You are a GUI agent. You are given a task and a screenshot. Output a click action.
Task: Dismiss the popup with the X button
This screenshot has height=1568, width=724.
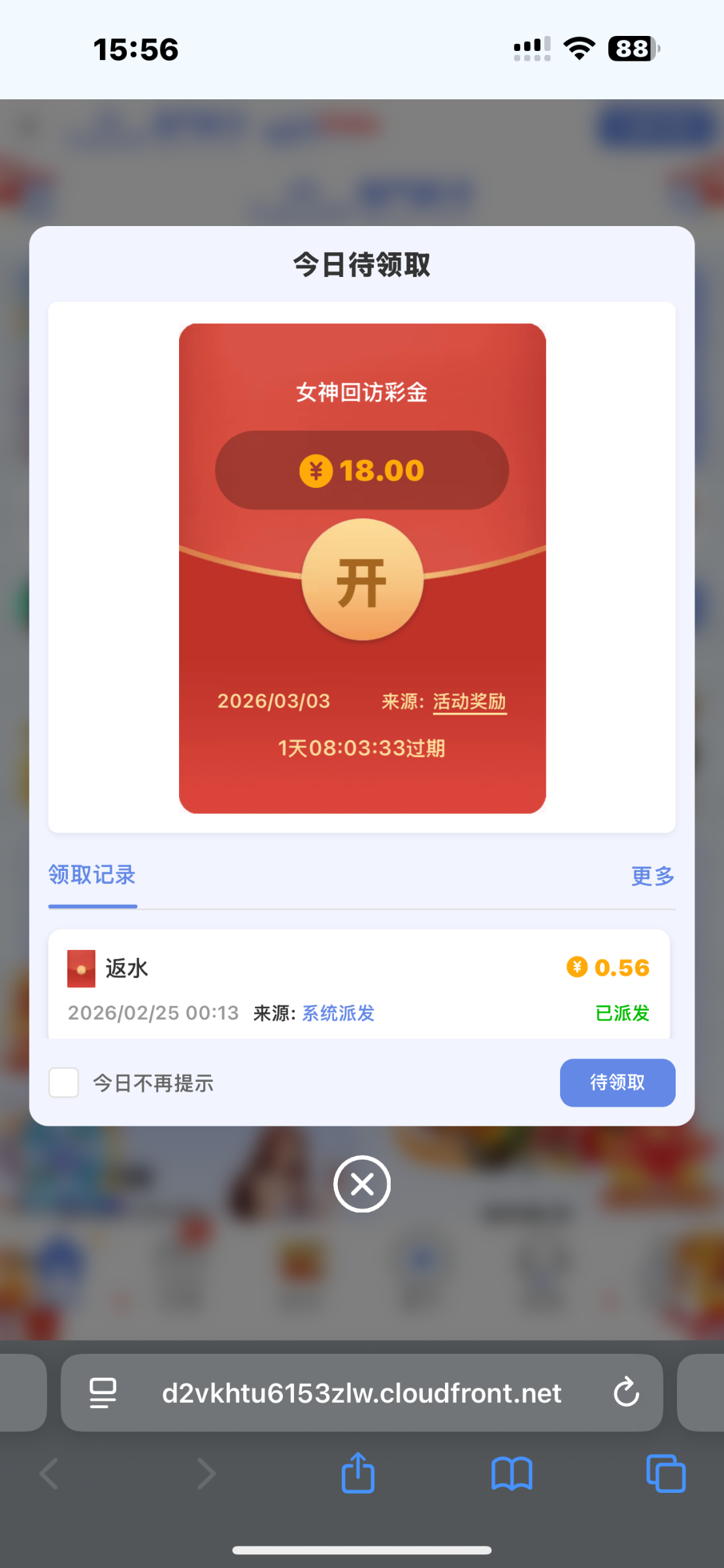(362, 1184)
